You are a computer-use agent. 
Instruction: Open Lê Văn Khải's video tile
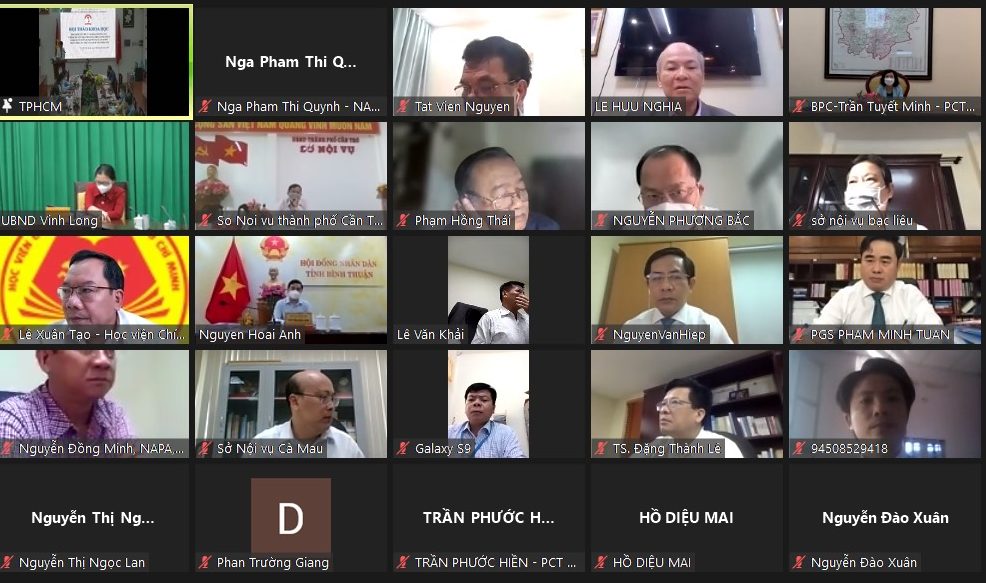pos(488,289)
